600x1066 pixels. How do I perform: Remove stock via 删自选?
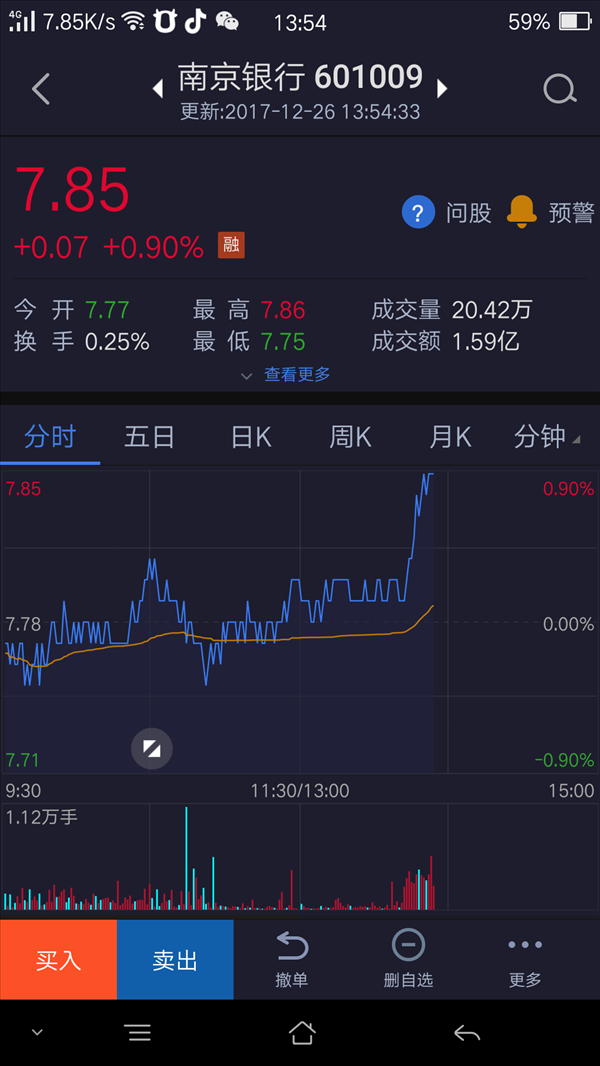click(408, 959)
